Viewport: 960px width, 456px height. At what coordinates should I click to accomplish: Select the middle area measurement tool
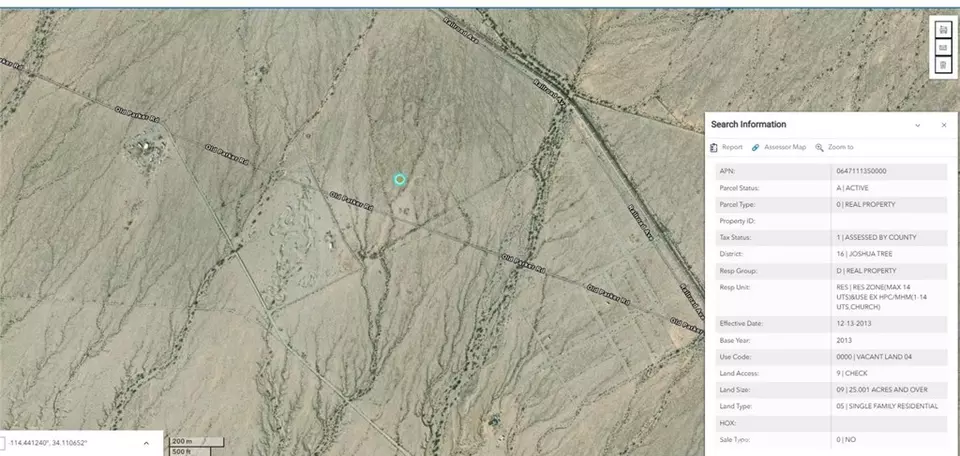(942, 47)
